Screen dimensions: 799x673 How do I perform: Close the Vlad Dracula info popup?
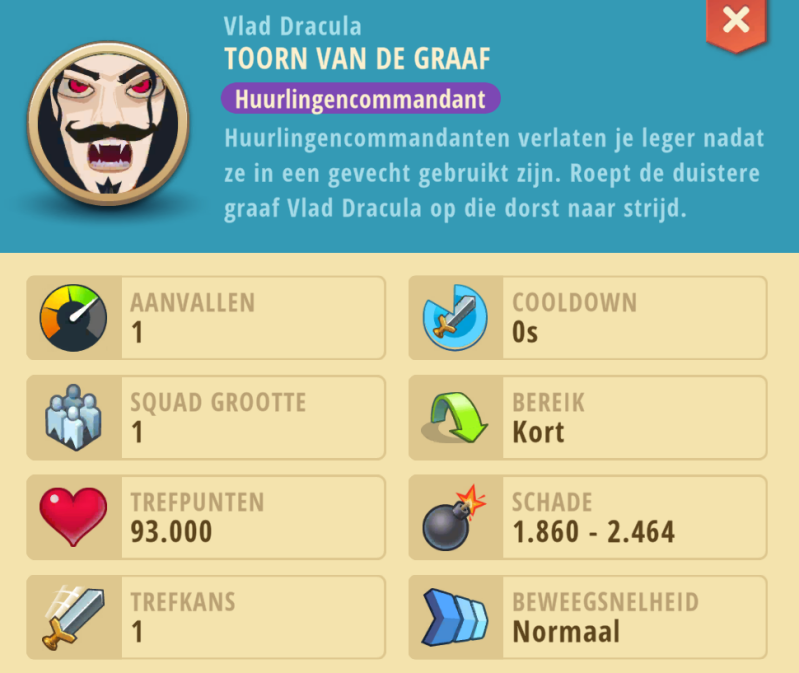coord(735,20)
